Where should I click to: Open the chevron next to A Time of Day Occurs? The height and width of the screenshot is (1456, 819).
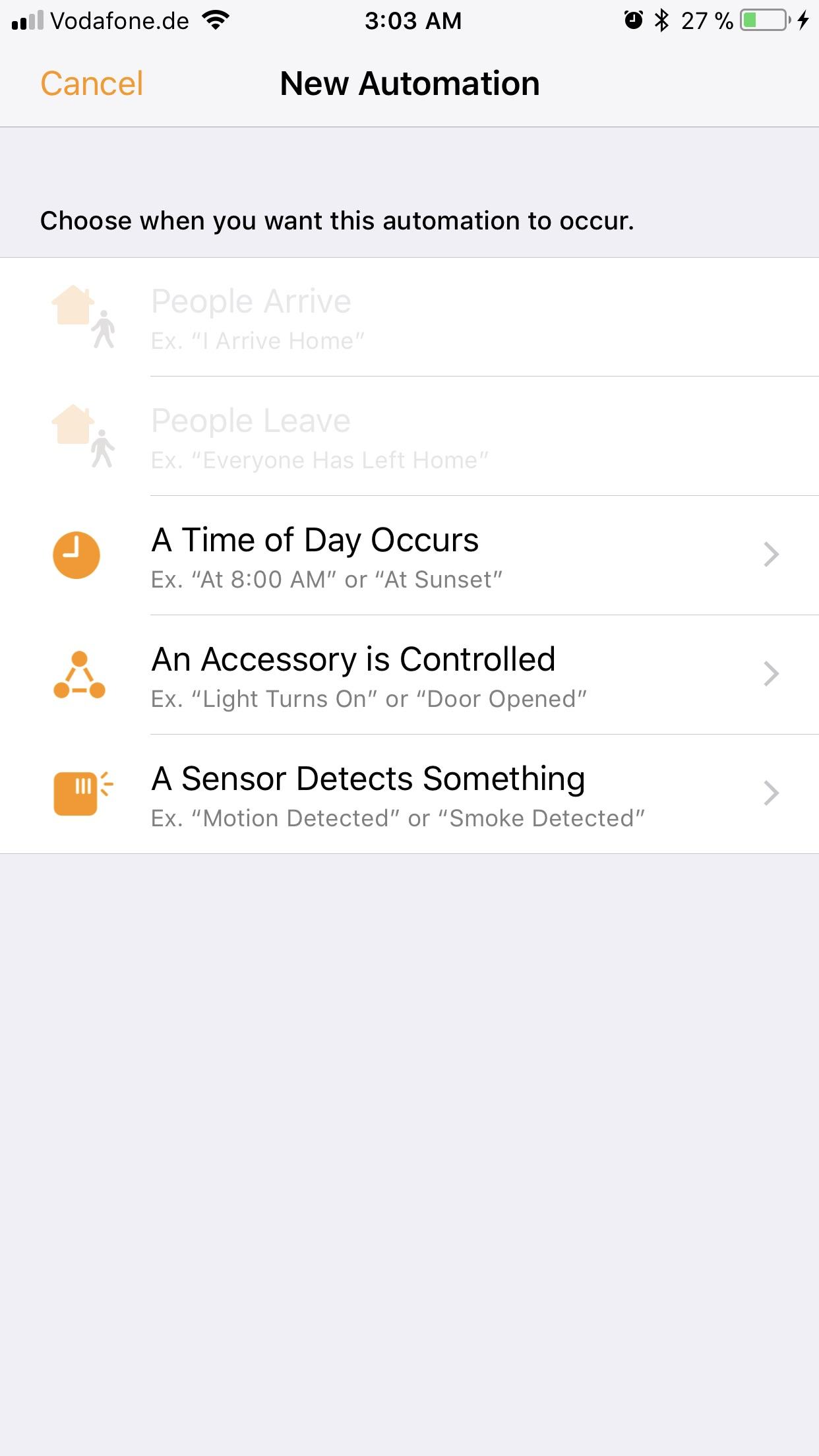coord(770,555)
